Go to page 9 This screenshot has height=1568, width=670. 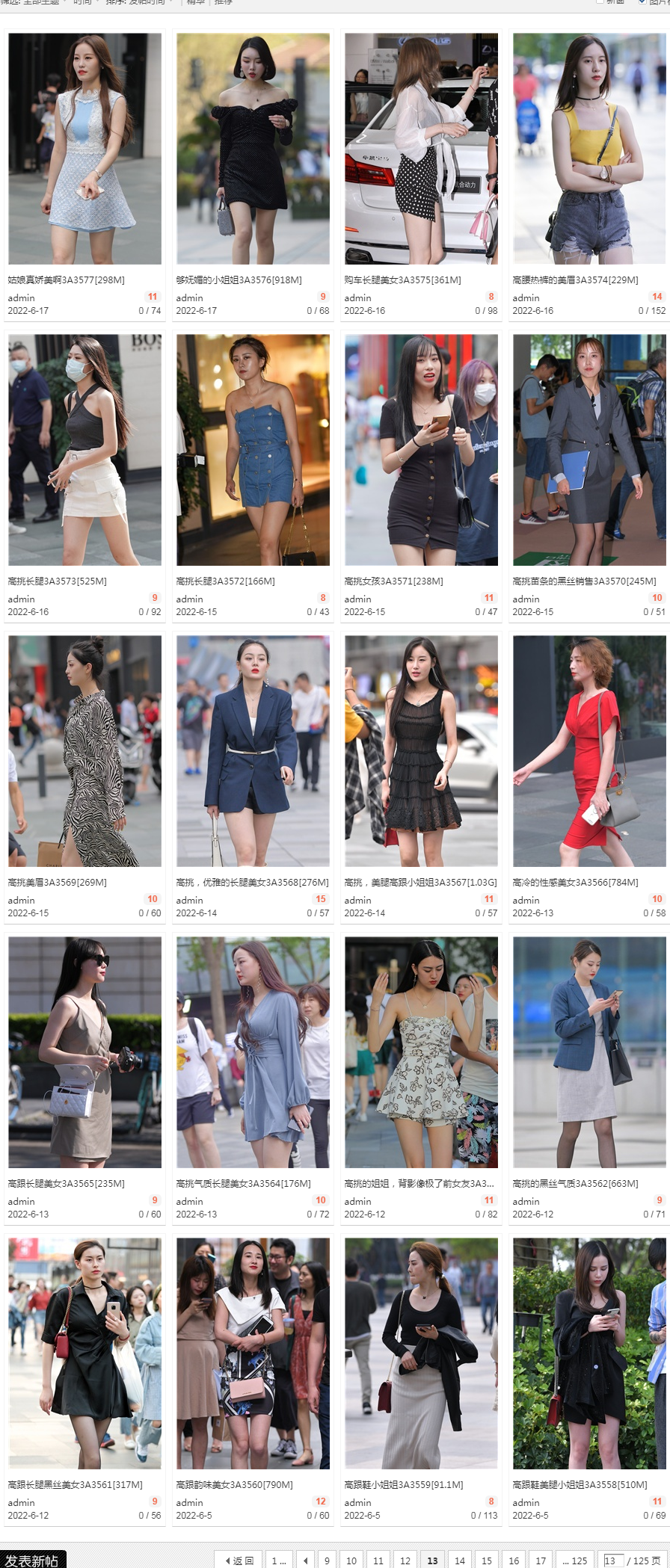[327, 1561]
